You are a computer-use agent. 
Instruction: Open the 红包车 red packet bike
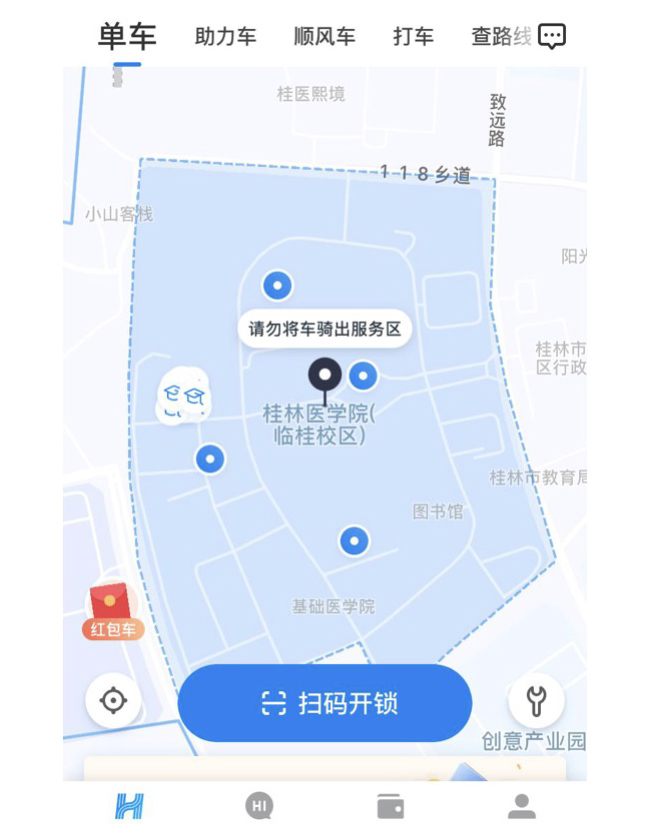coord(112,611)
